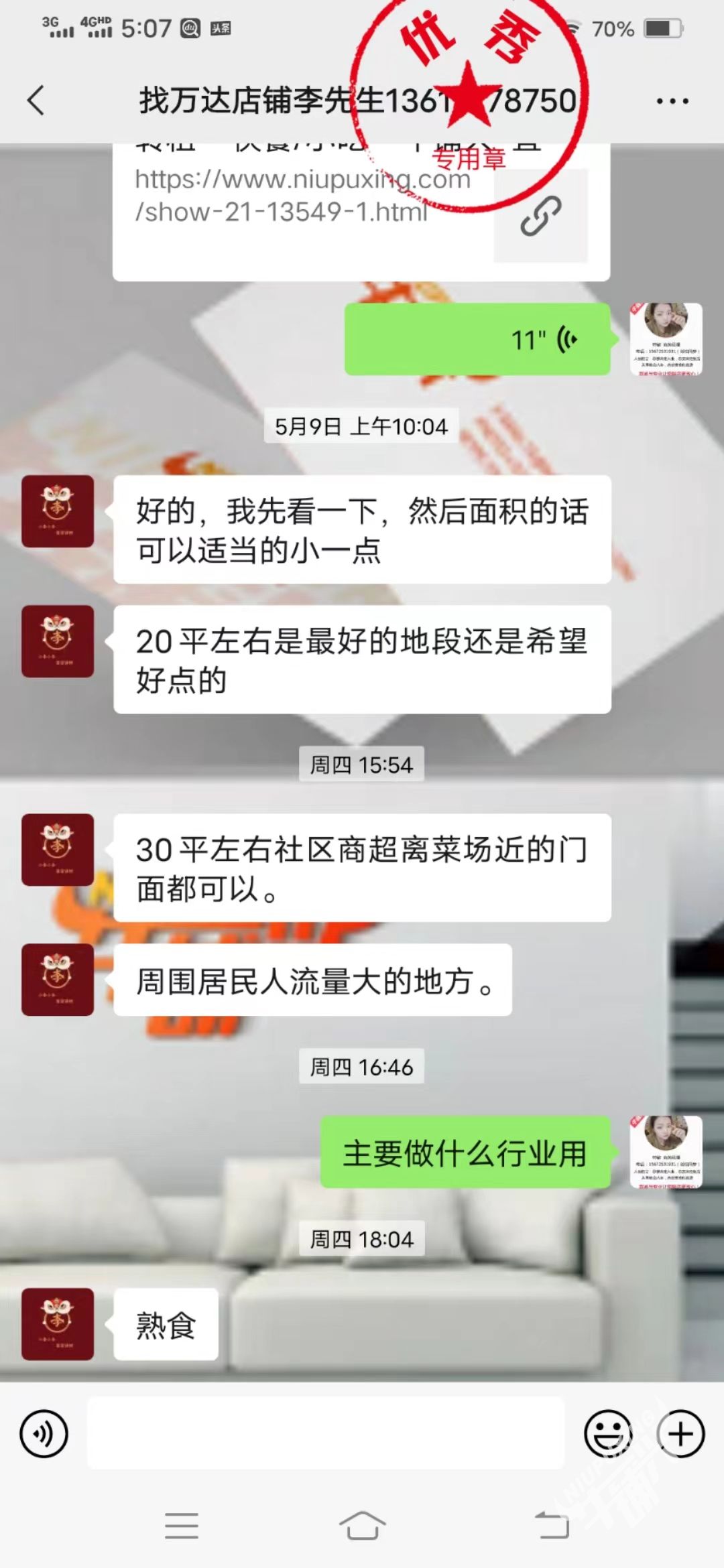Focus the message text field
Image resolution: width=724 pixels, height=1568 pixels.
click(x=325, y=1434)
